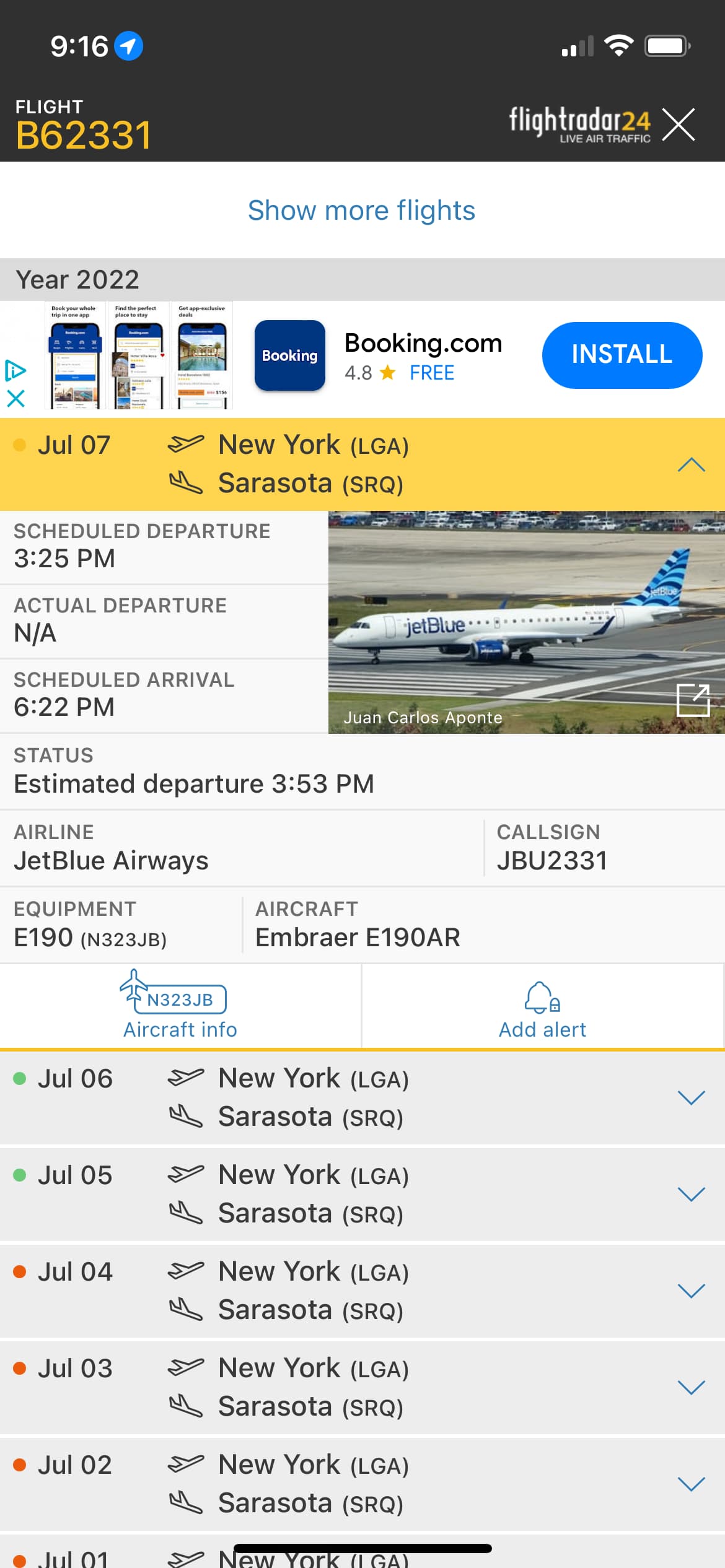Close the flight B62331 panel
The height and width of the screenshot is (1568, 725).
coord(679,124)
